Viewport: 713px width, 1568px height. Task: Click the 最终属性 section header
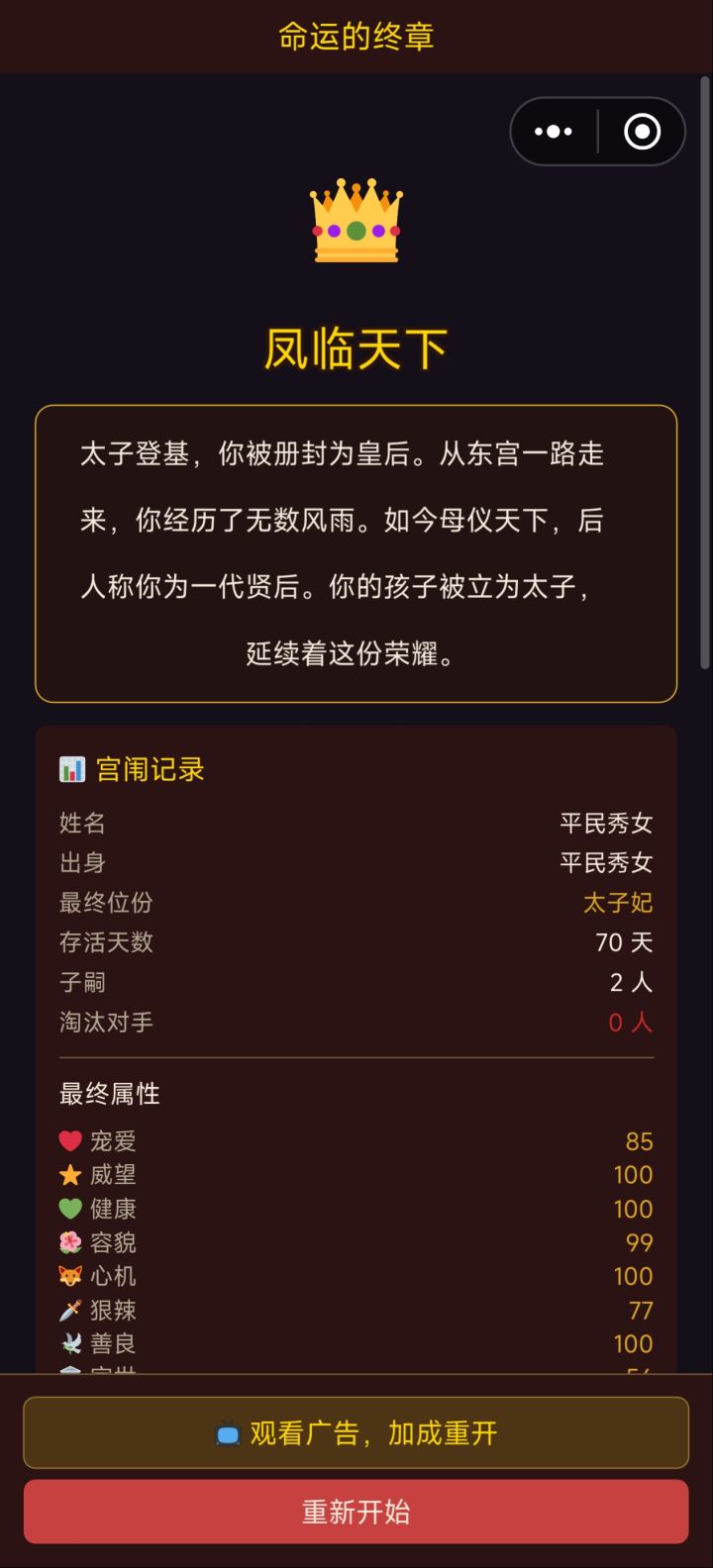[110, 1094]
